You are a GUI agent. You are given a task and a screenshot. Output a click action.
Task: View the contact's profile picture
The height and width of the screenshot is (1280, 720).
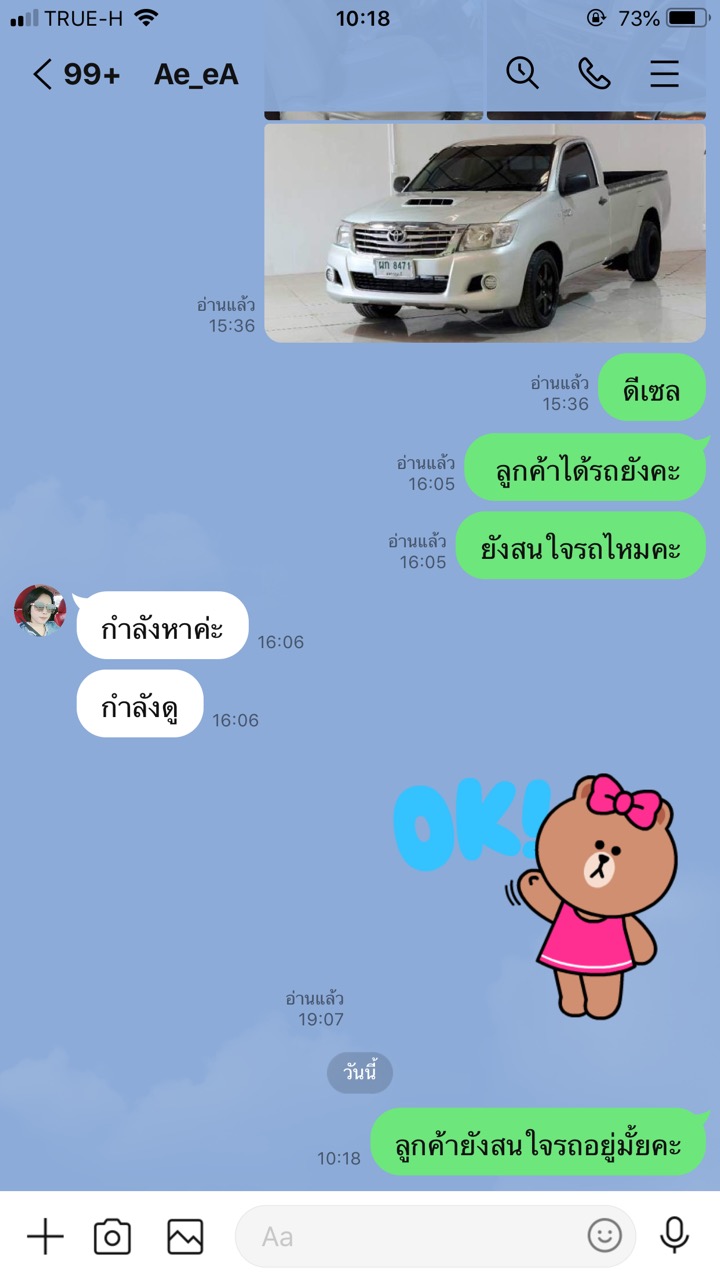click(x=40, y=610)
